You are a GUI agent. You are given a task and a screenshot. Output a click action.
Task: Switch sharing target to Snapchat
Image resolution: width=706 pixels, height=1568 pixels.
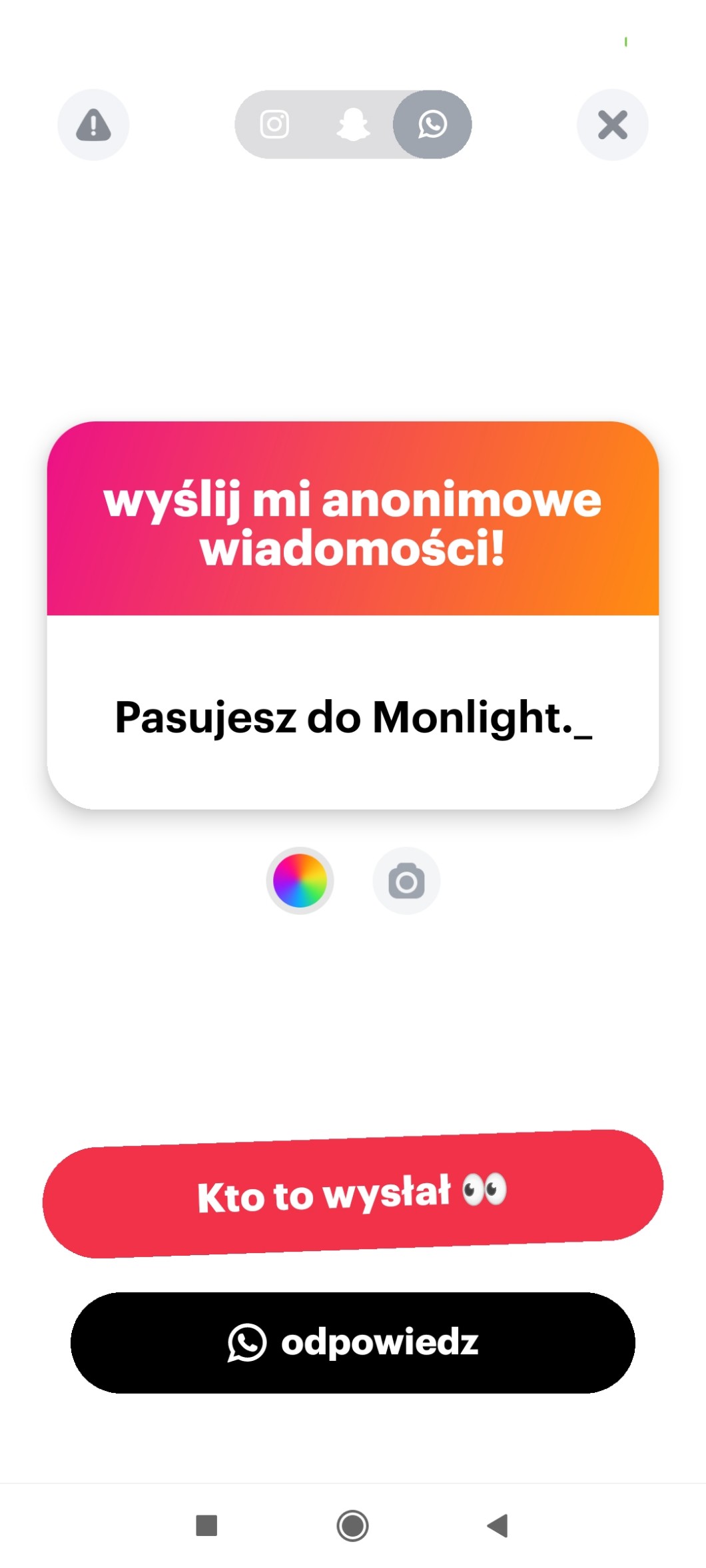click(353, 125)
